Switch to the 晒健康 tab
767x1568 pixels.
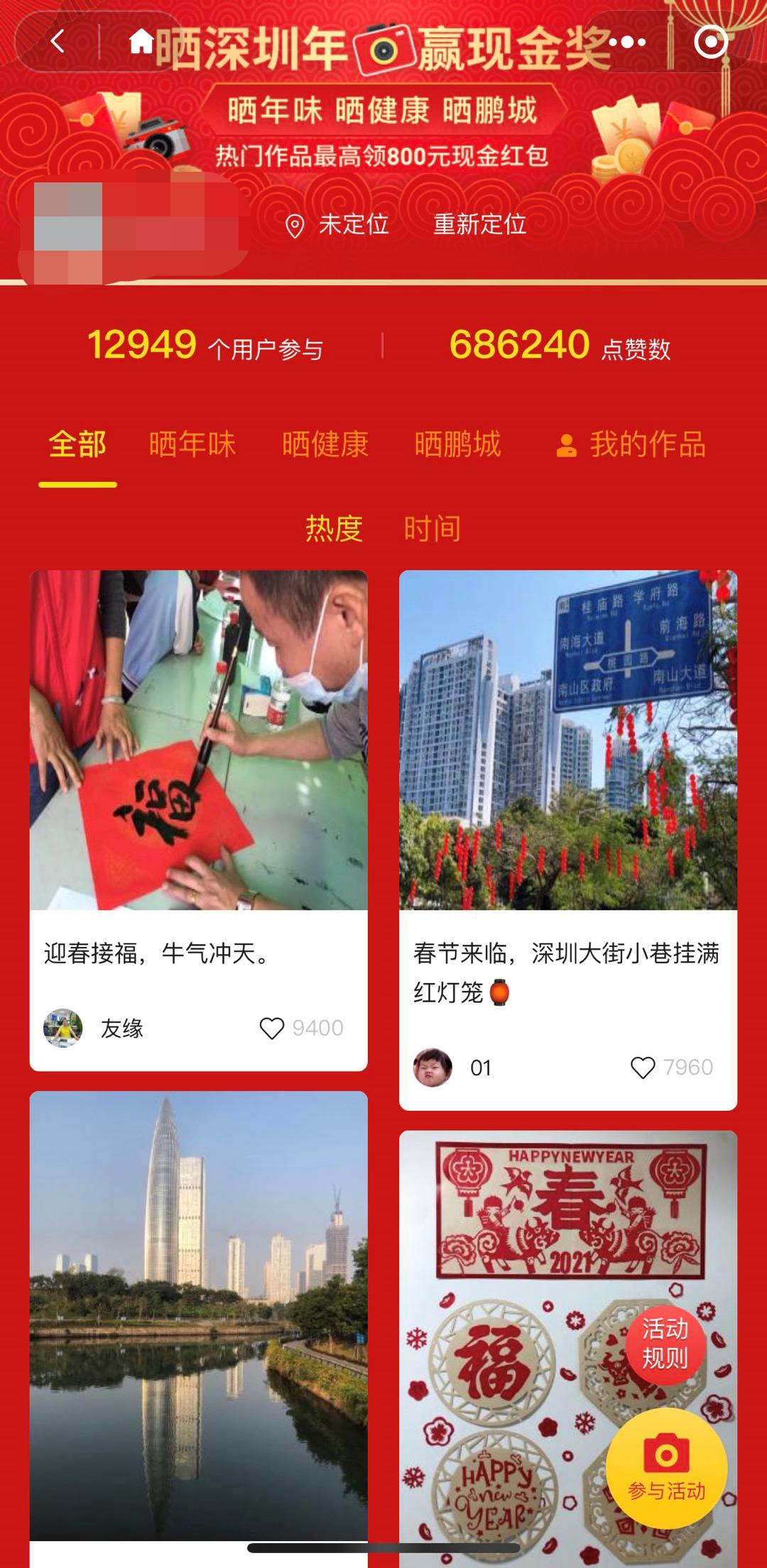(325, 444)
